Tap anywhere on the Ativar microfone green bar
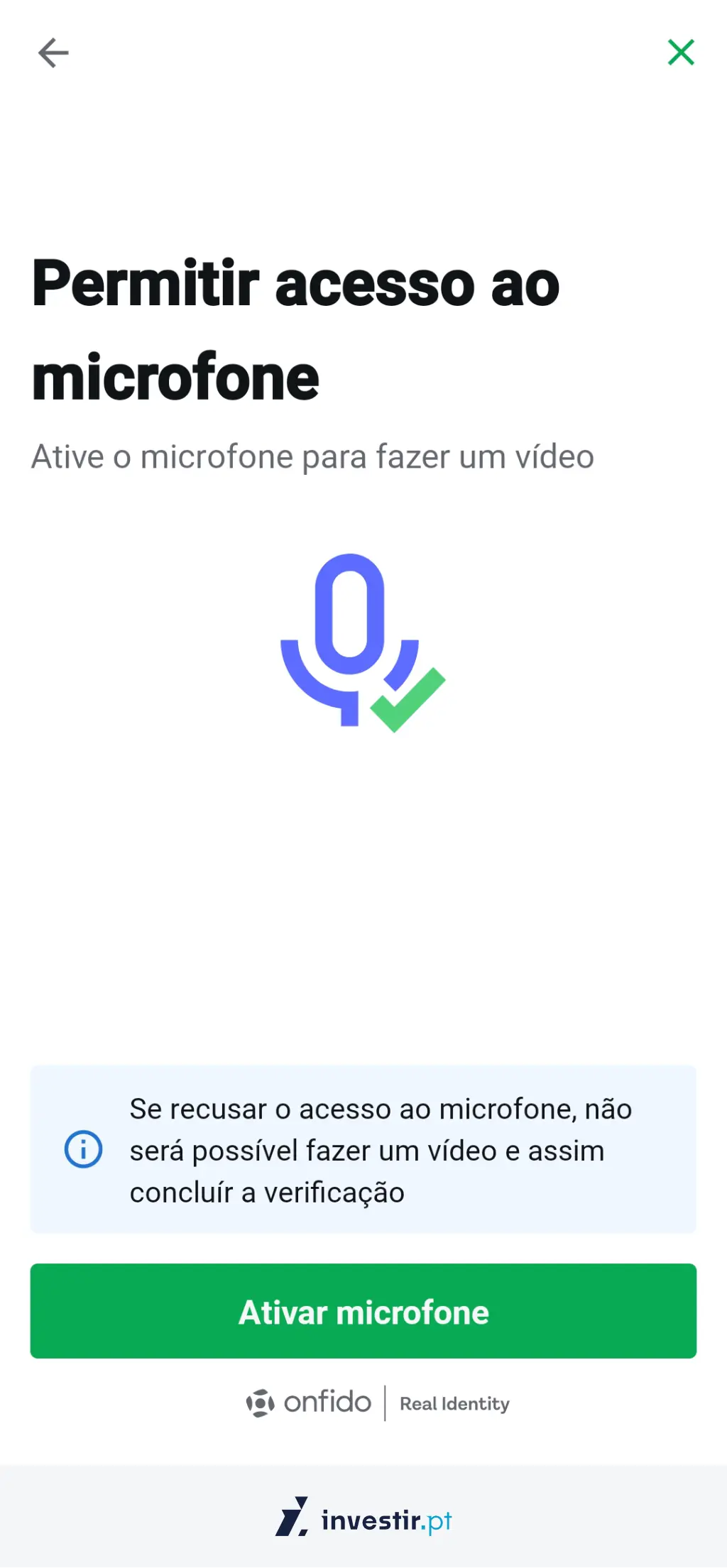 [x=363, y=1311]
